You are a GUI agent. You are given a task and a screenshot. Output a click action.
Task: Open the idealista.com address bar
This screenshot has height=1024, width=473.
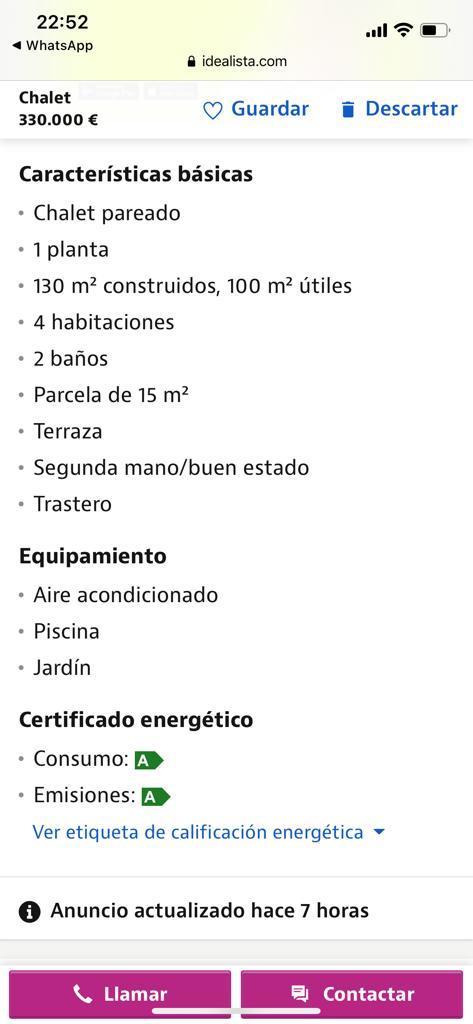coord(236,61)
